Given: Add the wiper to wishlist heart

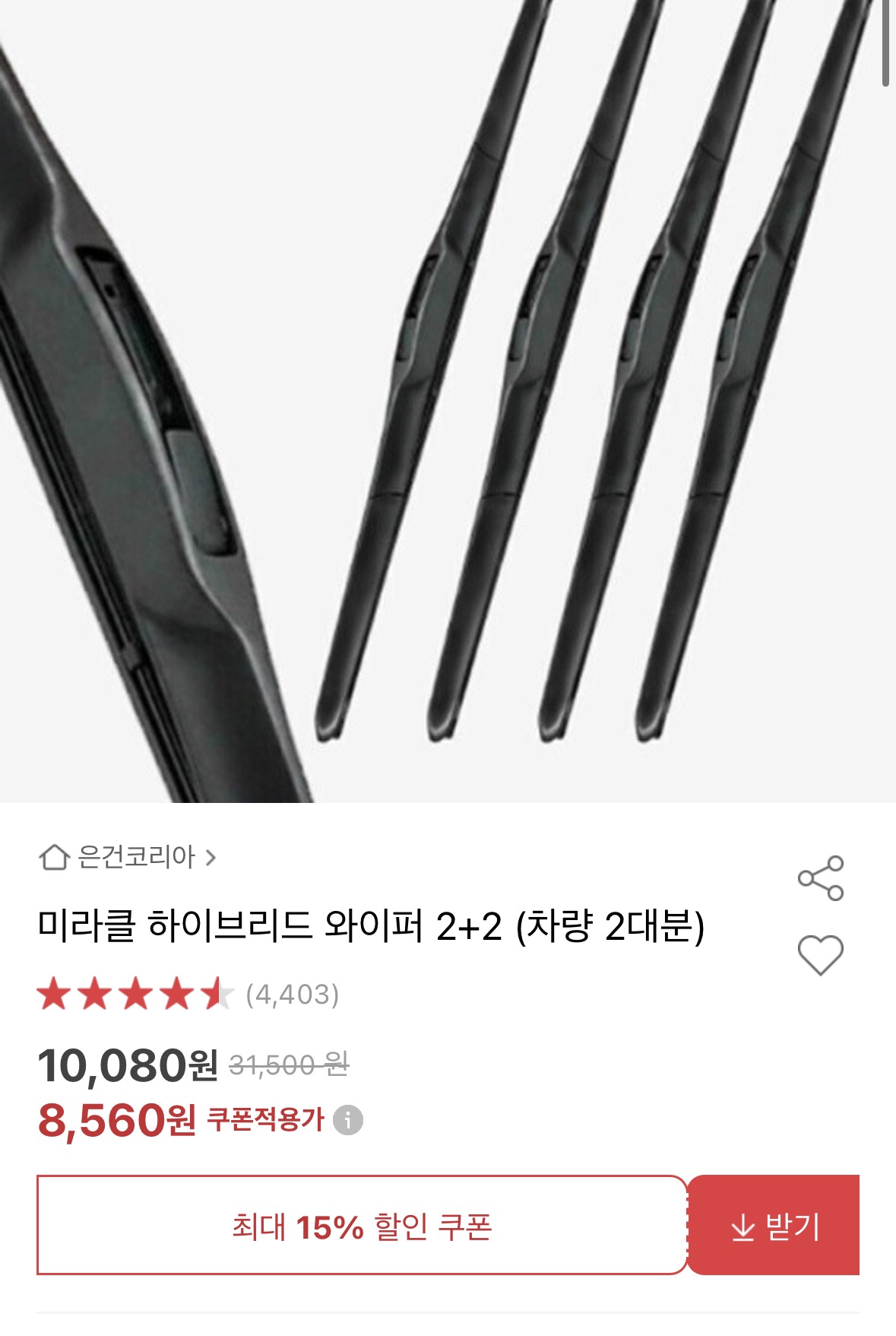Looking at the screenshot, I should [821, 954].
